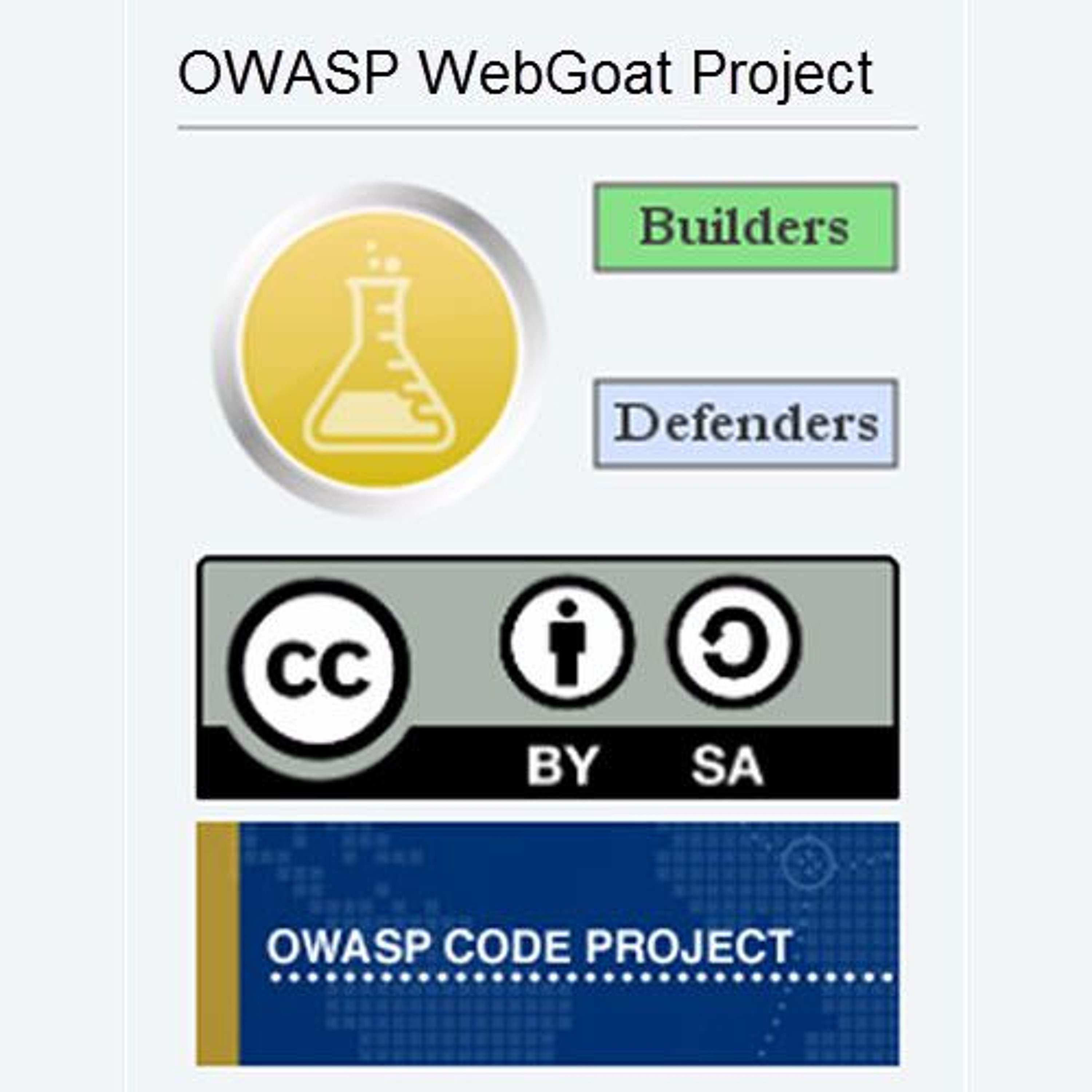The image size is (1092, 1092).
Task: Tap the gold flask project icon
Action: 380,349
